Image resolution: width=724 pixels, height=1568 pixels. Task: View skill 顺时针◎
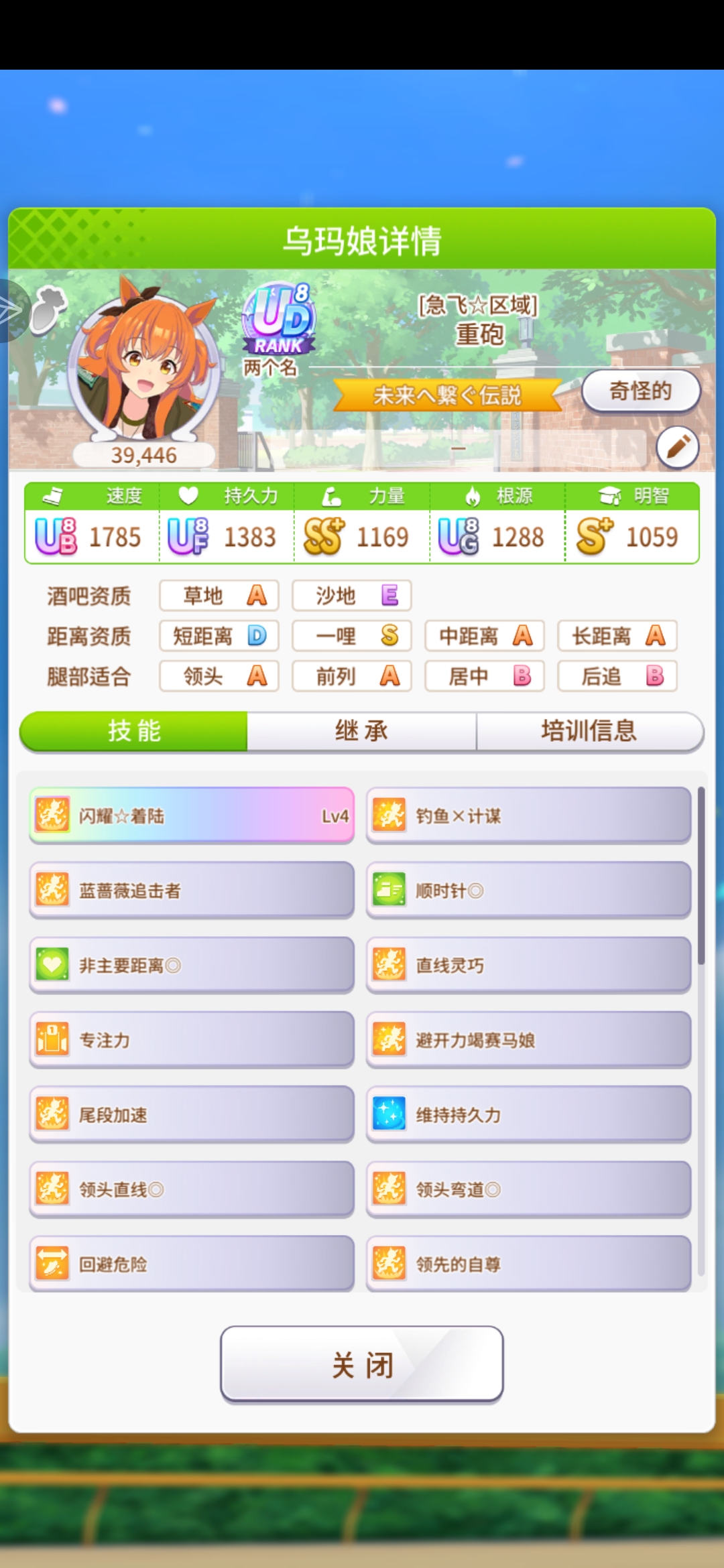pos(528,891)
